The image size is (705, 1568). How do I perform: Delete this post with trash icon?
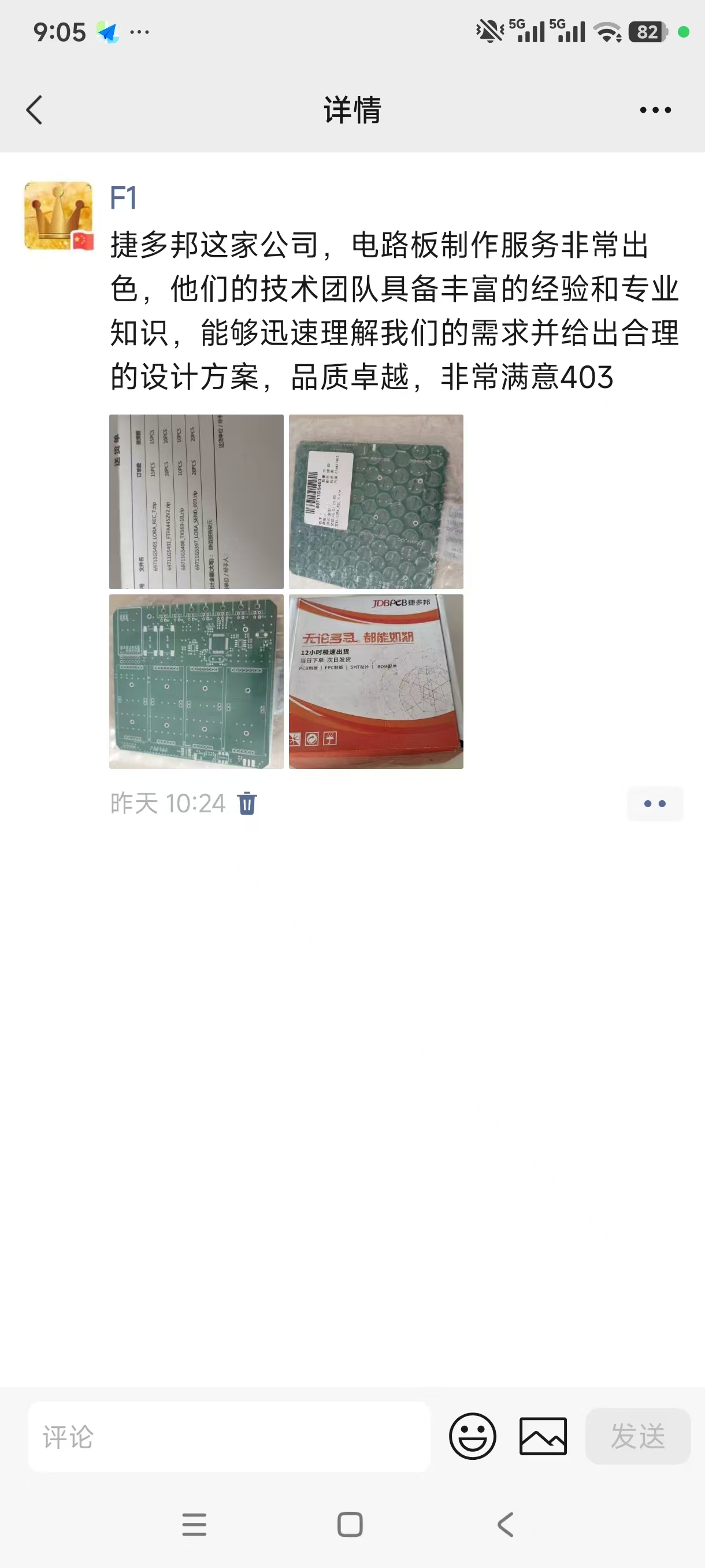click(247, 804)
